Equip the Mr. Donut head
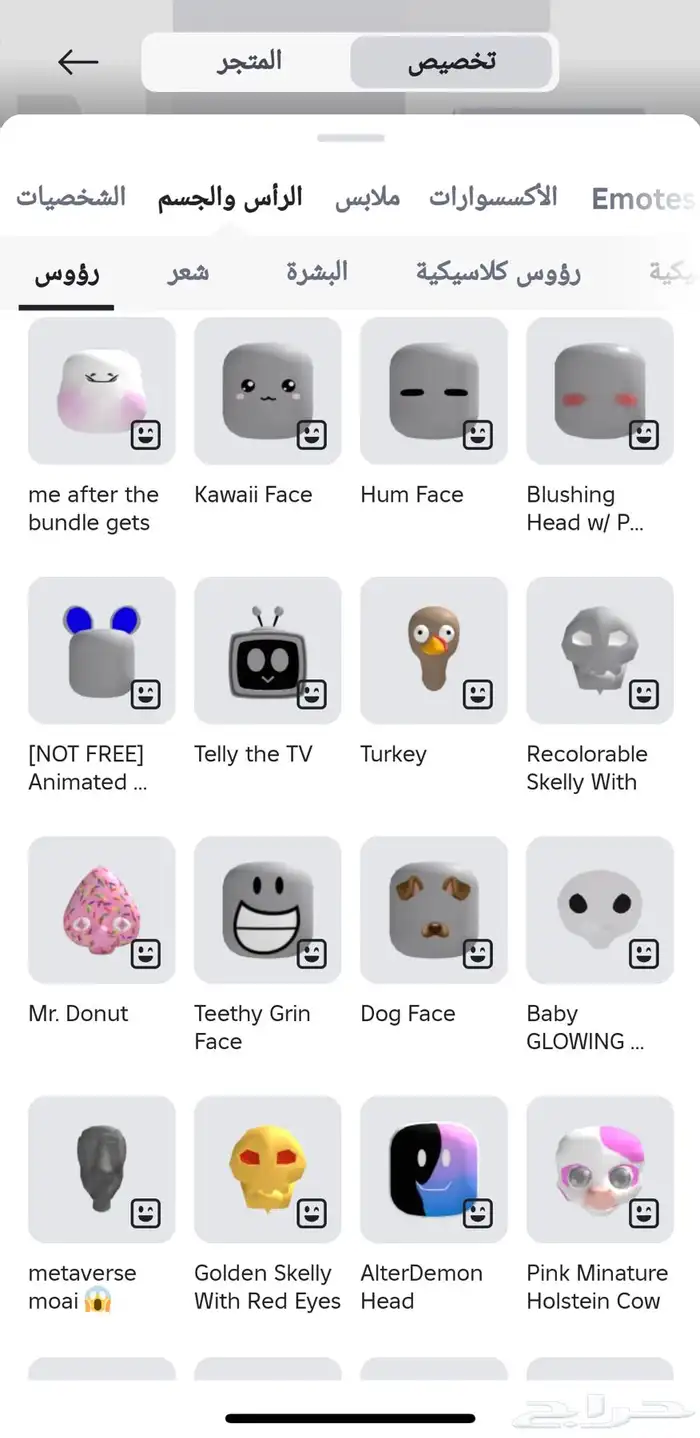Screen dimensions: 700x1438 click(x=101, y=910)
